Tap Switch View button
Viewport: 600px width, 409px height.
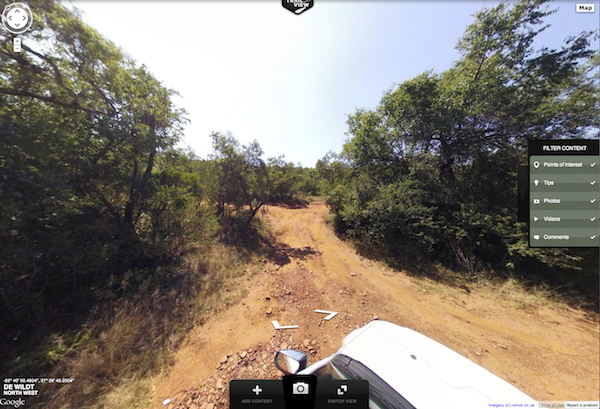click(341, 391)
